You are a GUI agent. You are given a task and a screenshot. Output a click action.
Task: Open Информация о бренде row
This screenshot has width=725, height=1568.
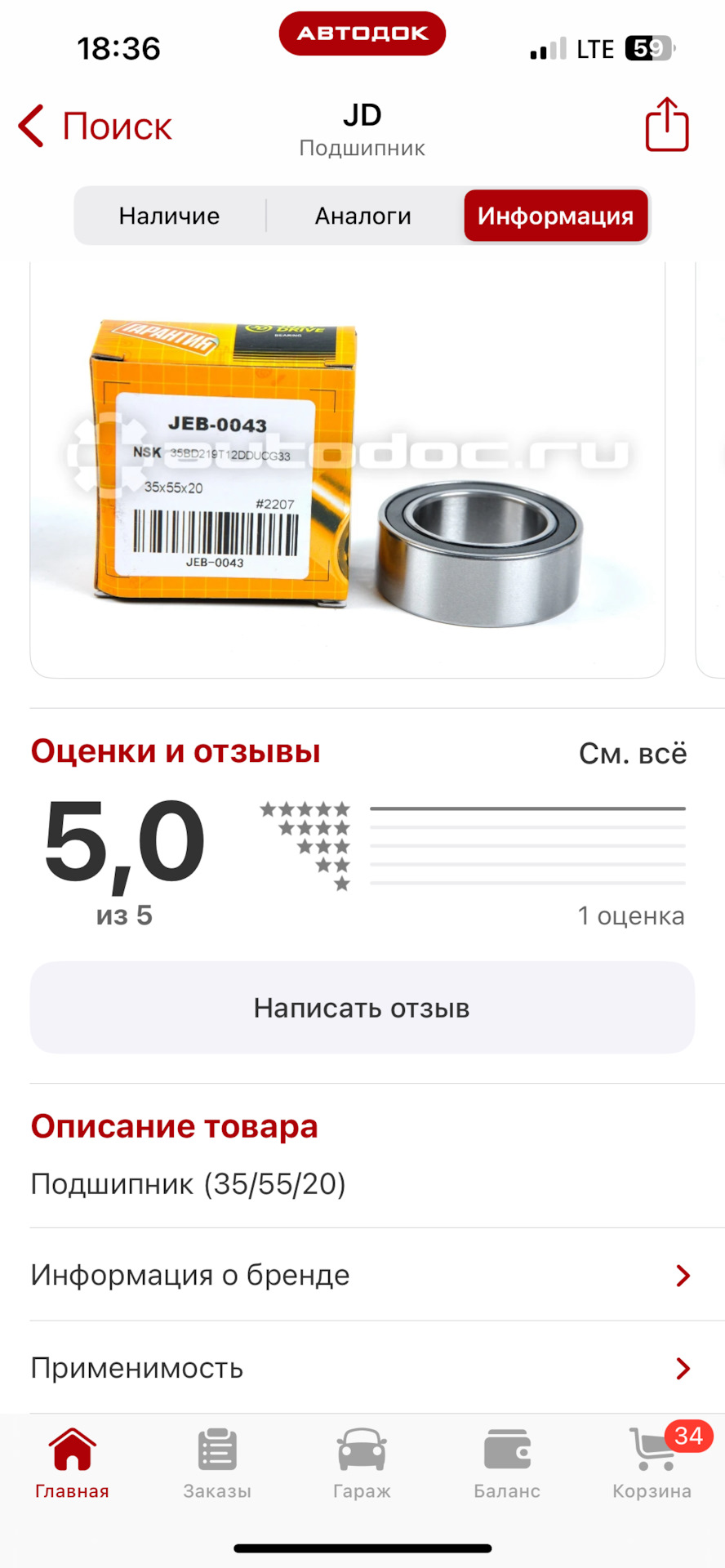[x=362, y=1275]
